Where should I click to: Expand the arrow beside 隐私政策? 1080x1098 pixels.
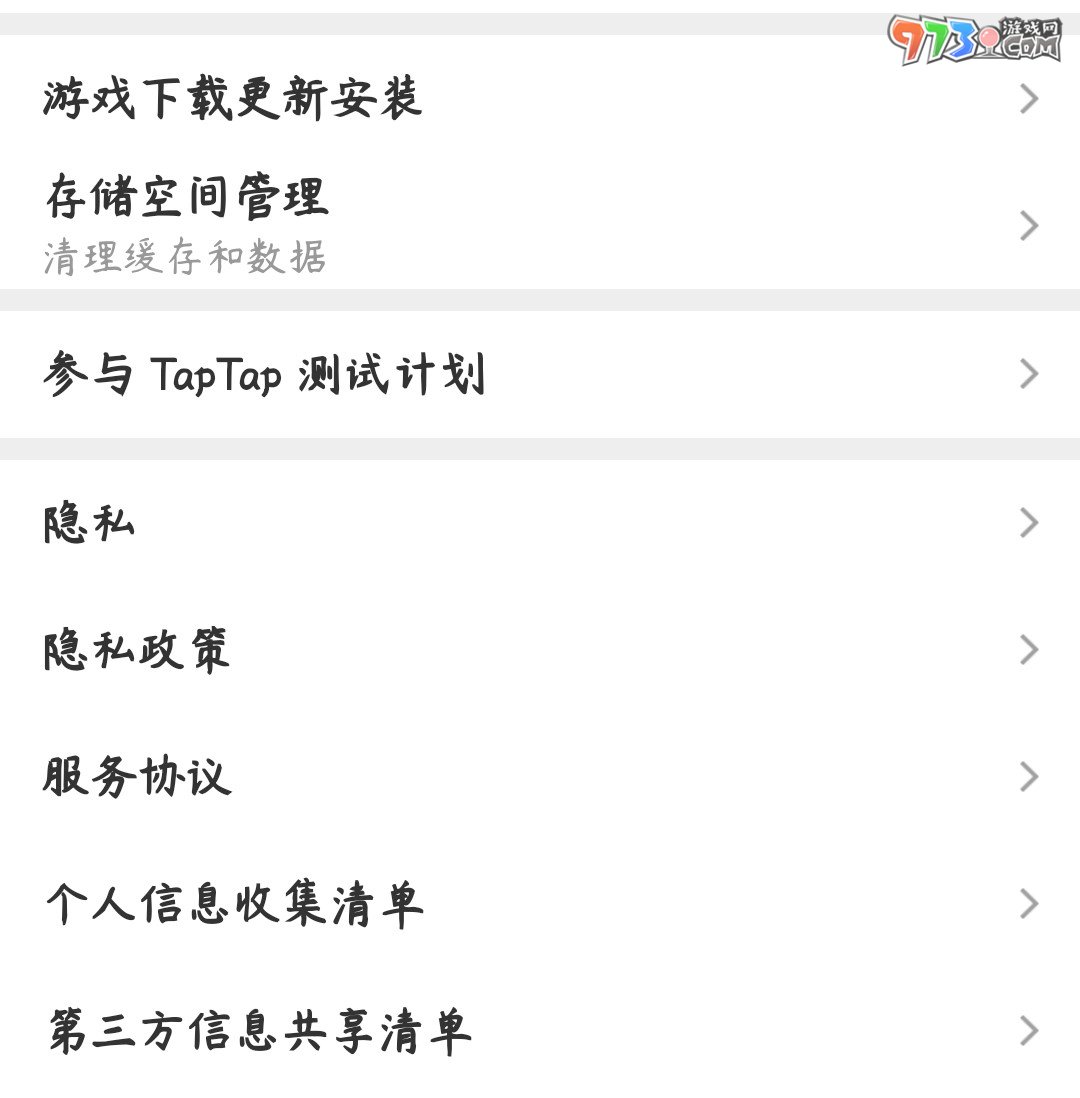1028,649
